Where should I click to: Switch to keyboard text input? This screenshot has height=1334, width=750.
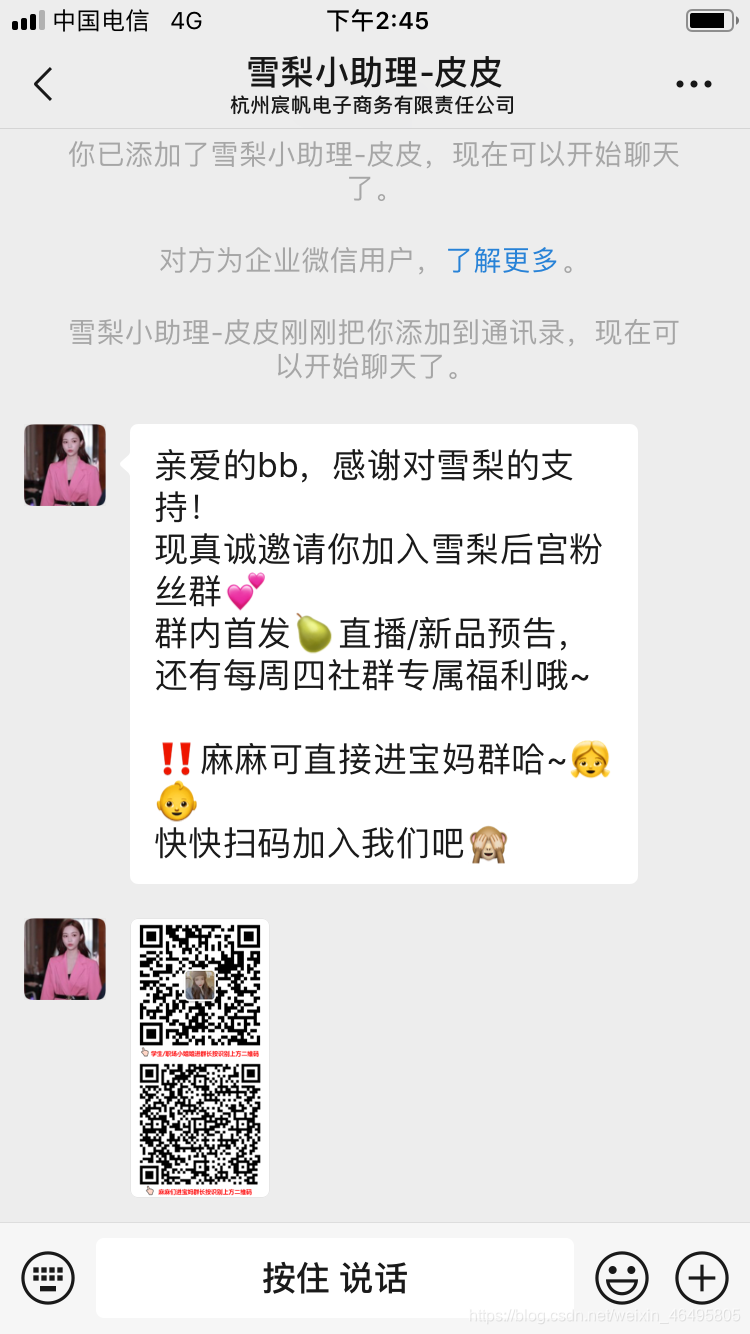(48, 1278)
